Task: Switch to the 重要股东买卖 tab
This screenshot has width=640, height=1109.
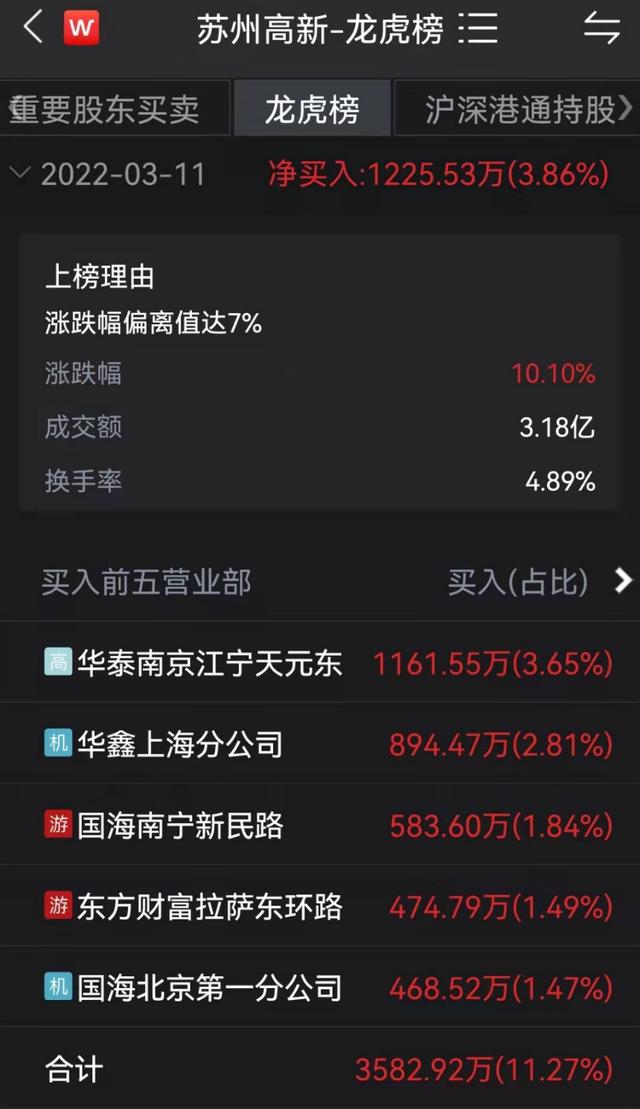Action: pos(106,109)
